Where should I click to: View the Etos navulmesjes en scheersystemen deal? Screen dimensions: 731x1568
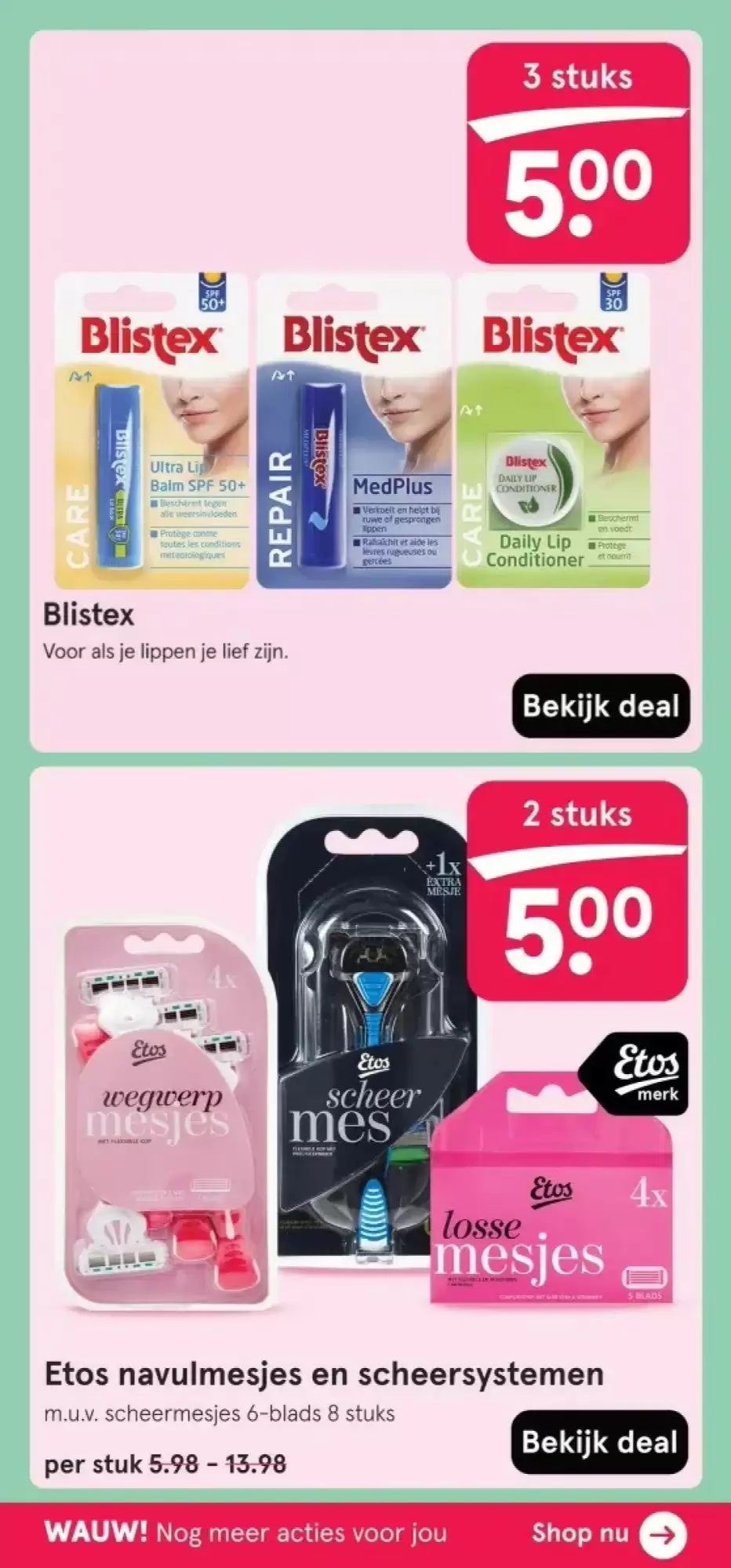(599, 1442)
